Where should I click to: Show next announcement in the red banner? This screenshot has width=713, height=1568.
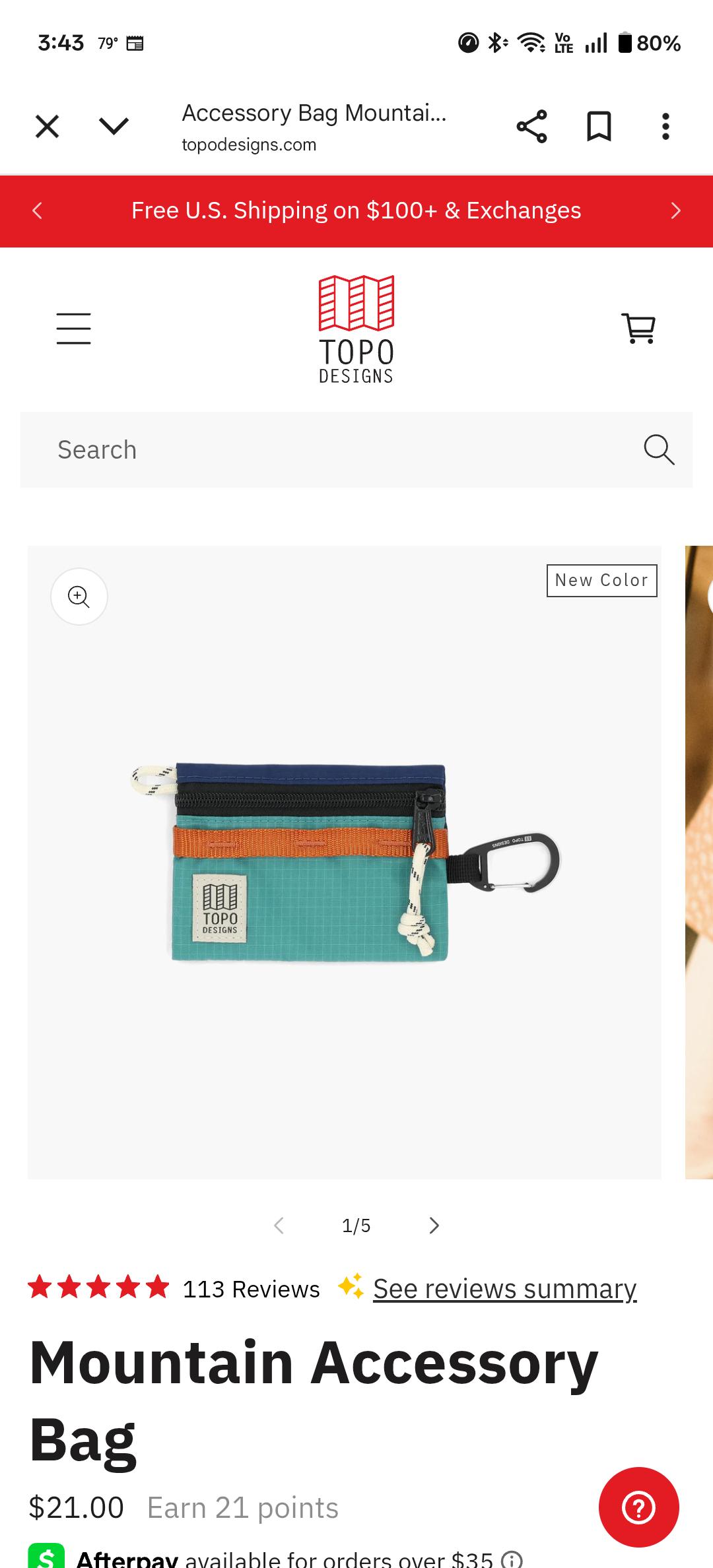pos(675,211)
